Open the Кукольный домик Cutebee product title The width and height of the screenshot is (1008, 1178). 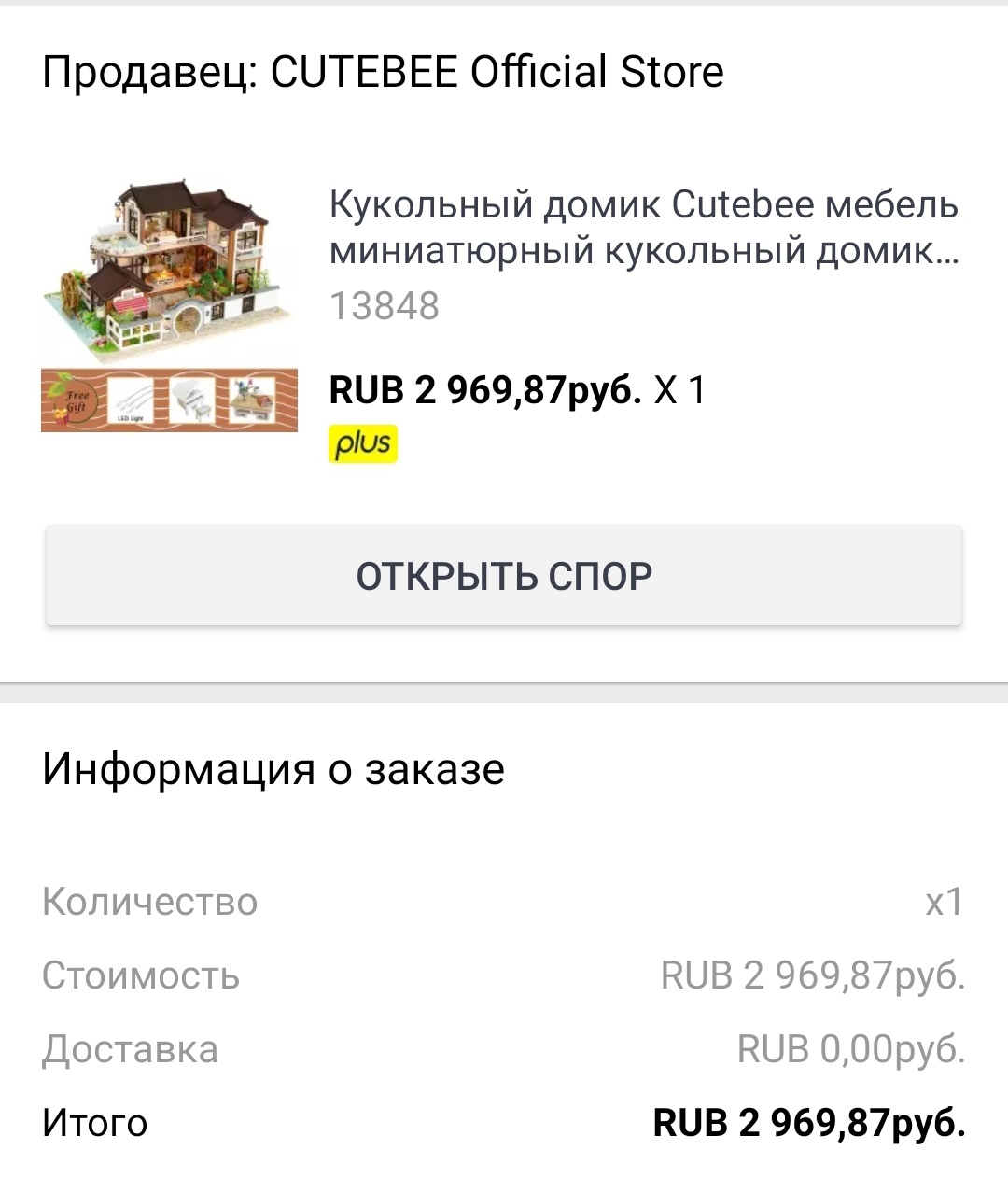point(643,227)
